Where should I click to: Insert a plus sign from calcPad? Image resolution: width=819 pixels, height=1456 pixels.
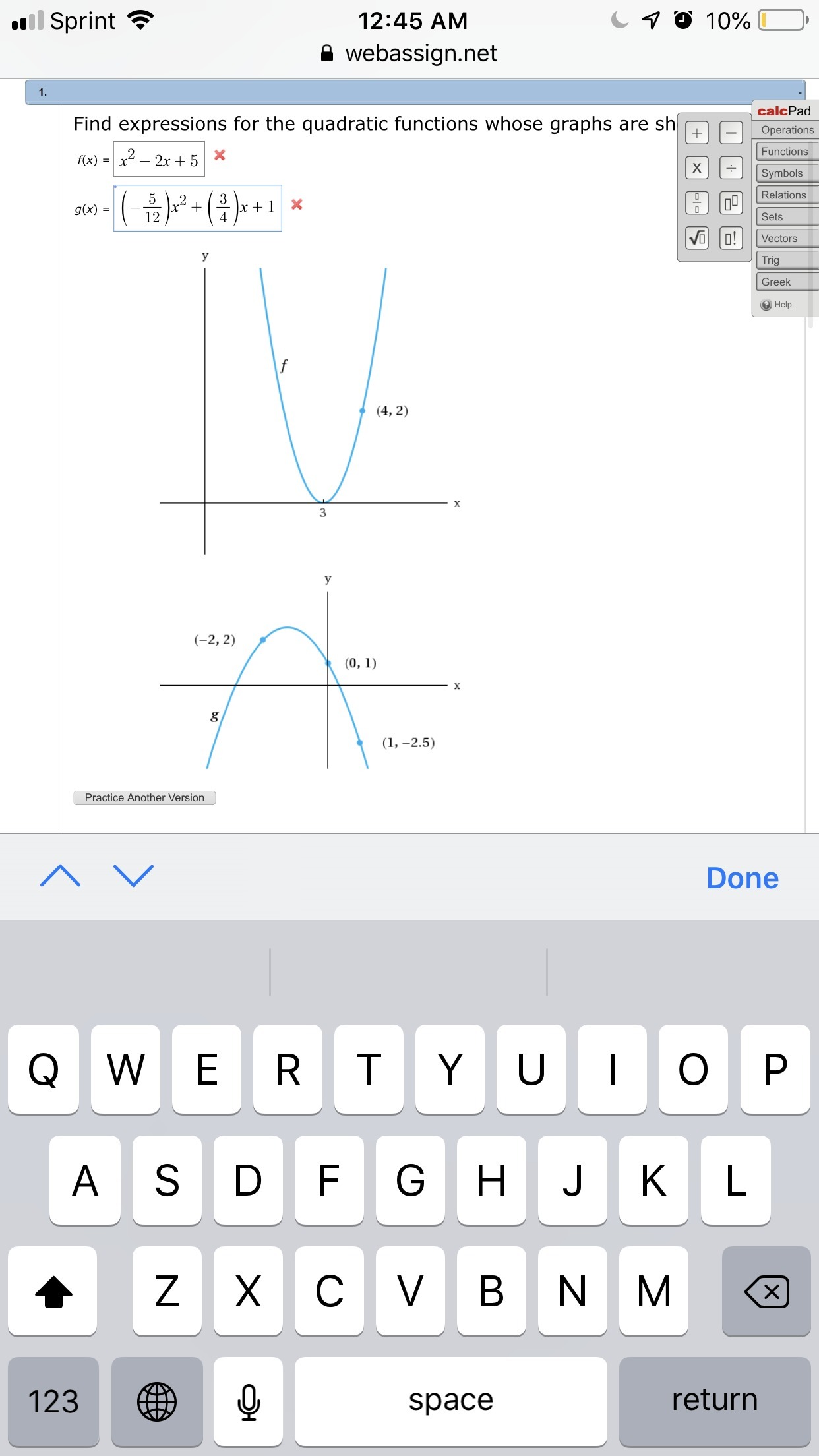tap(697, 133)
